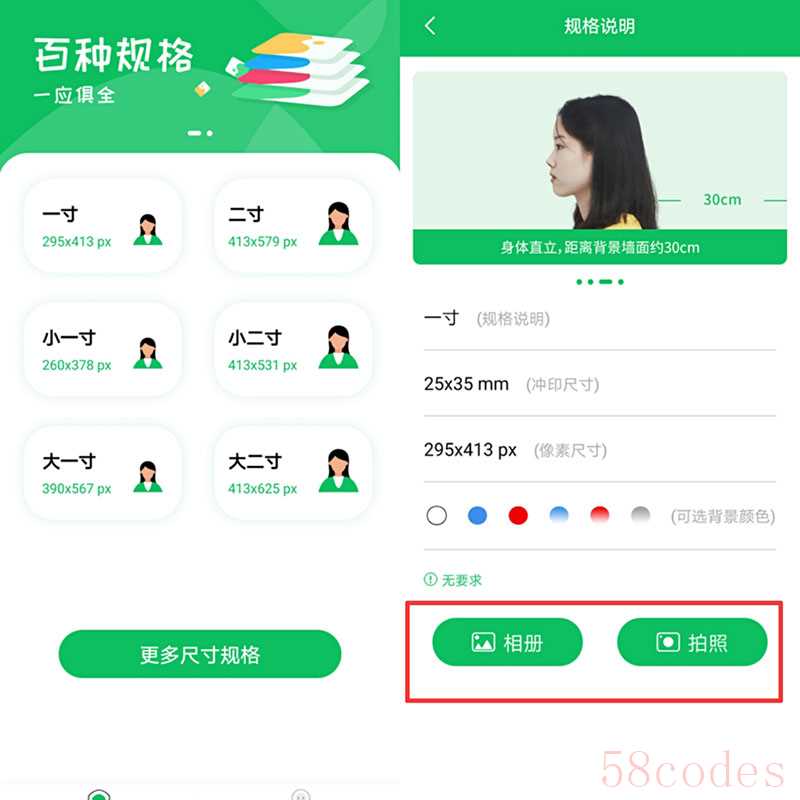Image resolution: width=800 pixels, height=800 pixels.
Task: Select the blue gradient background color
Action: pyautogui.click(x=558, y=516)
